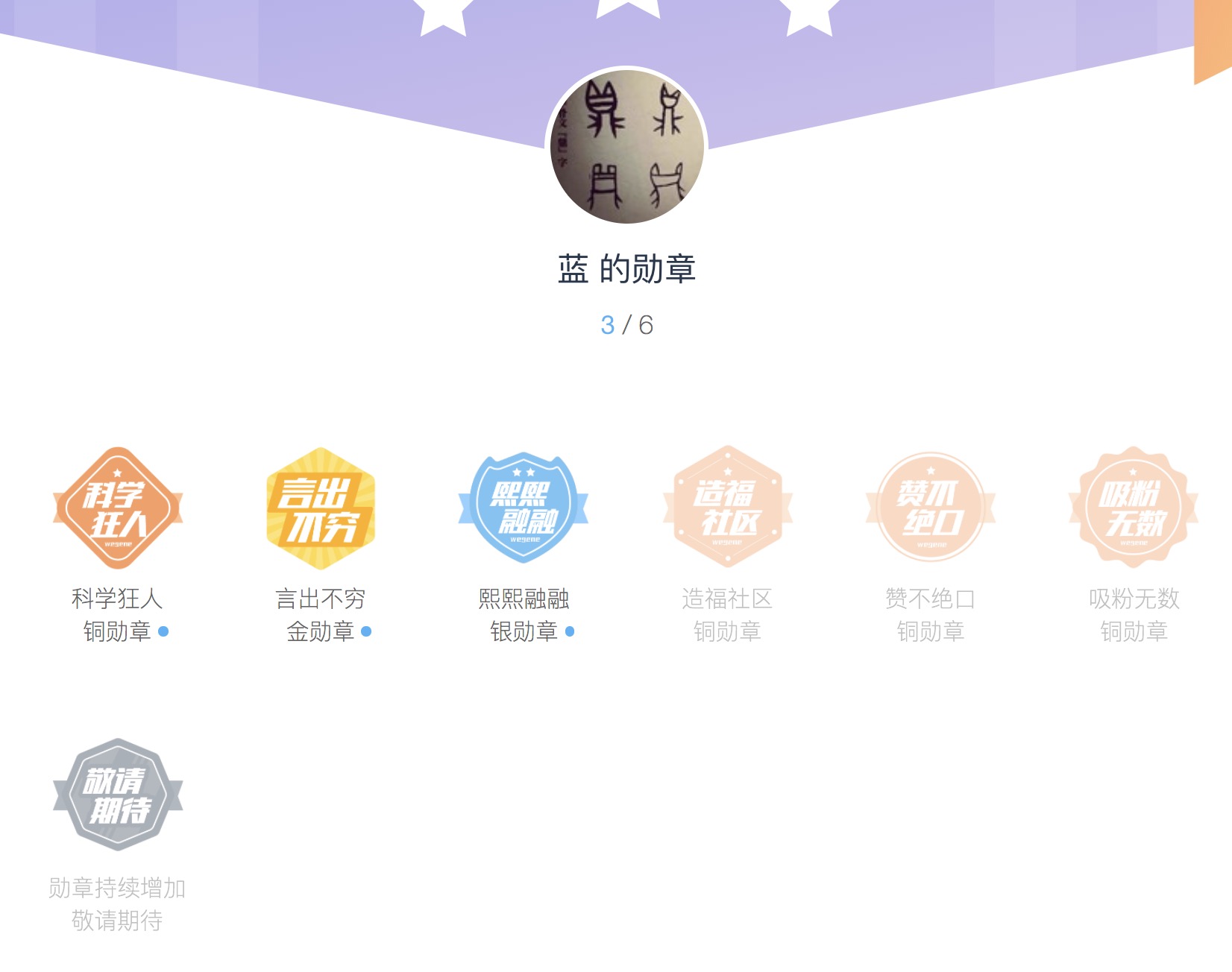Screen dimensions: 1232x972
Task: Tap the locked 赞不绝口 badge
Action: [931, 508]
